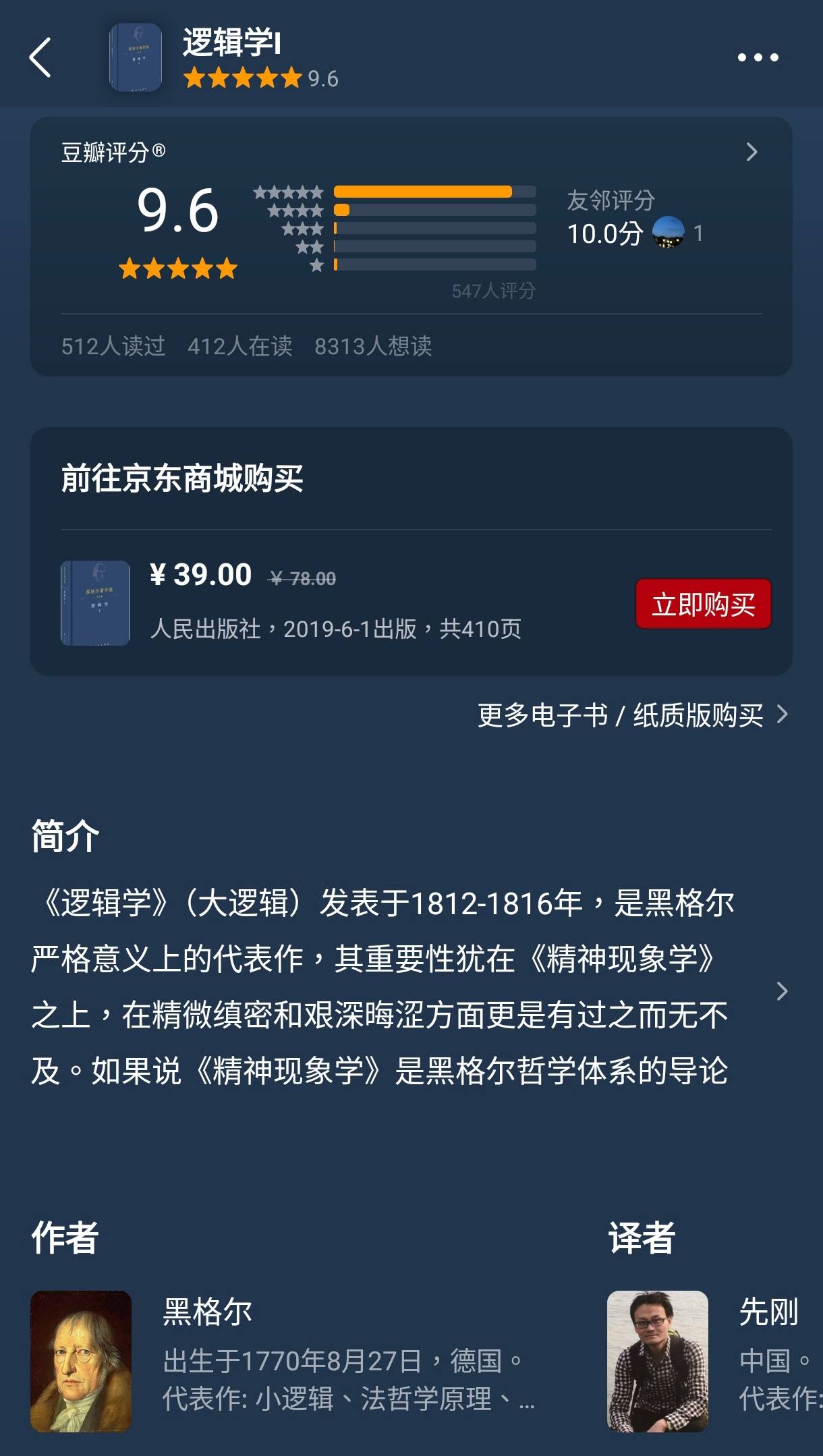
Task: Open 更多电子书 / 纸质版购买 link
Action: [632, 715]
